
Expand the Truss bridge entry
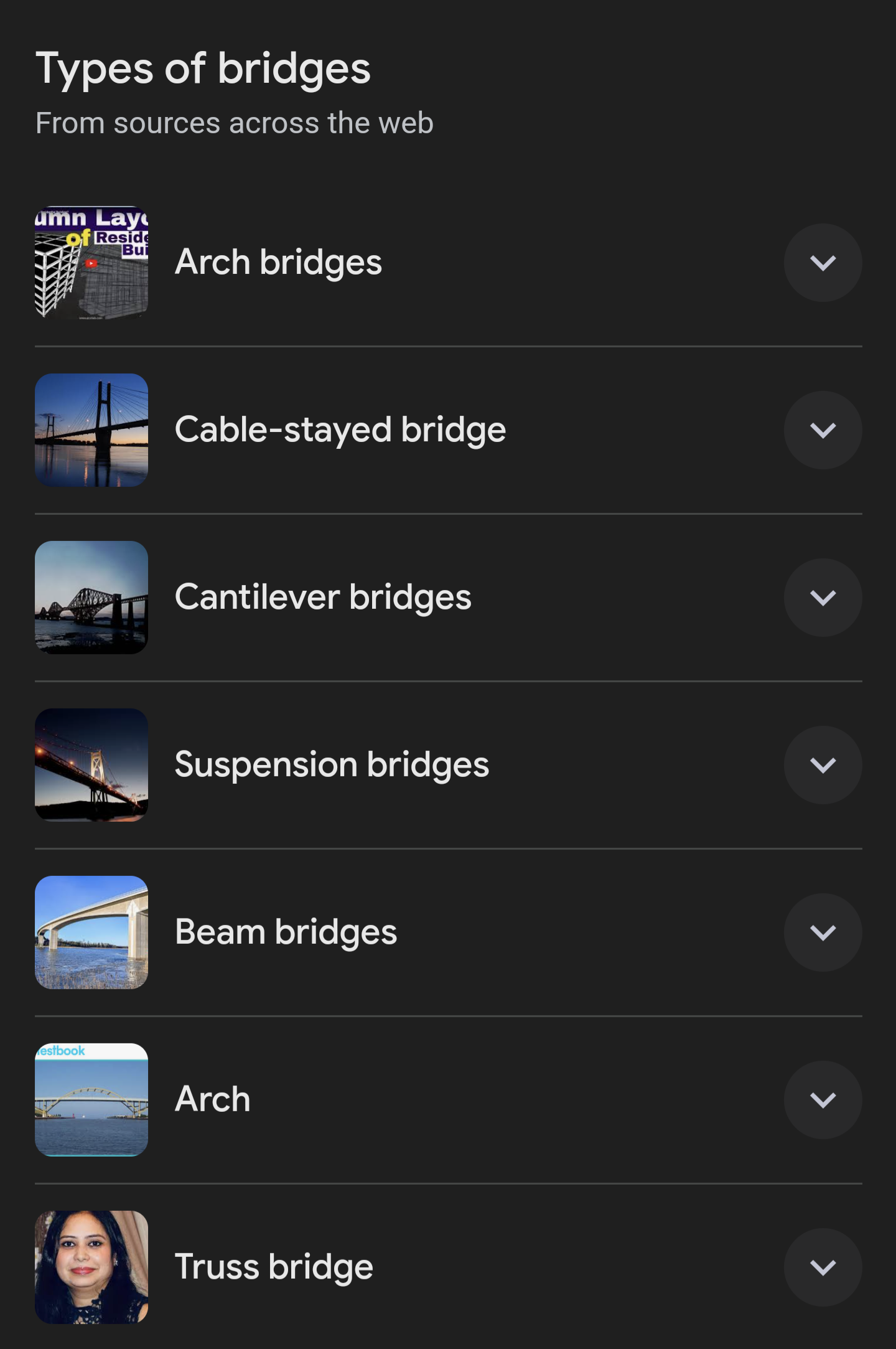click(x=823, y=1267)
